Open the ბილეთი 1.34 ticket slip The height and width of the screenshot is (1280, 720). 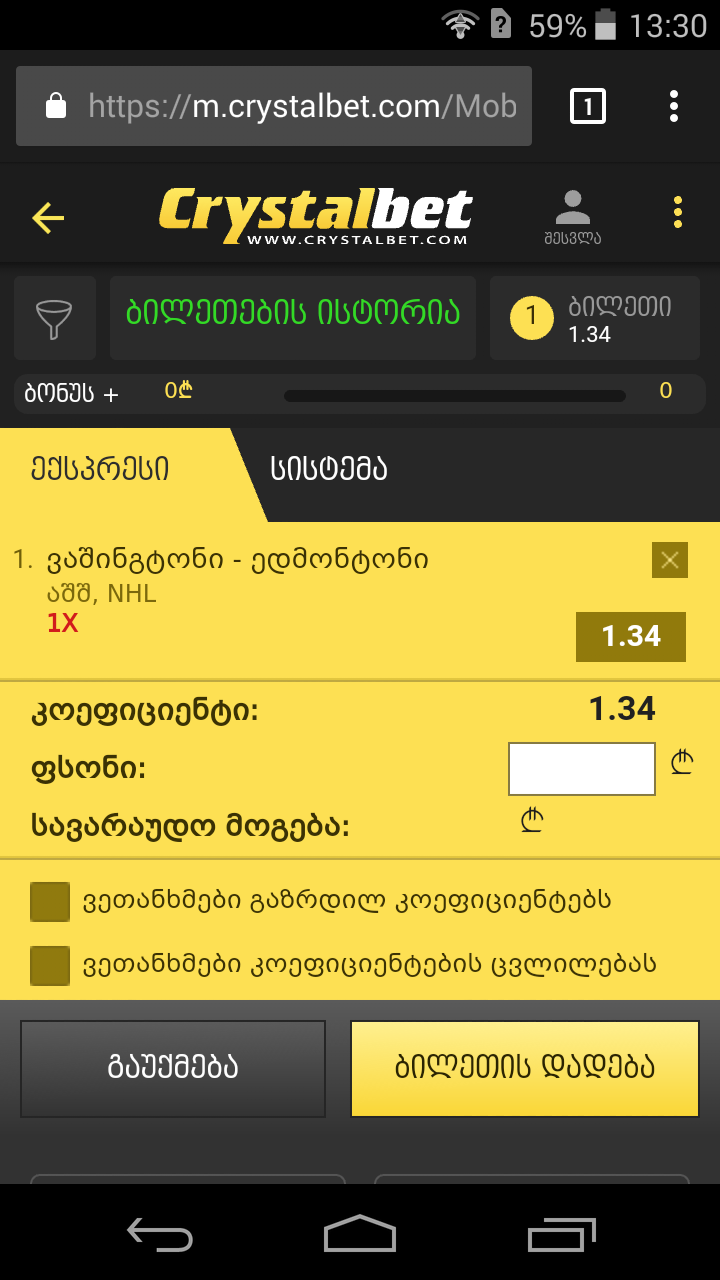(594, 318)
